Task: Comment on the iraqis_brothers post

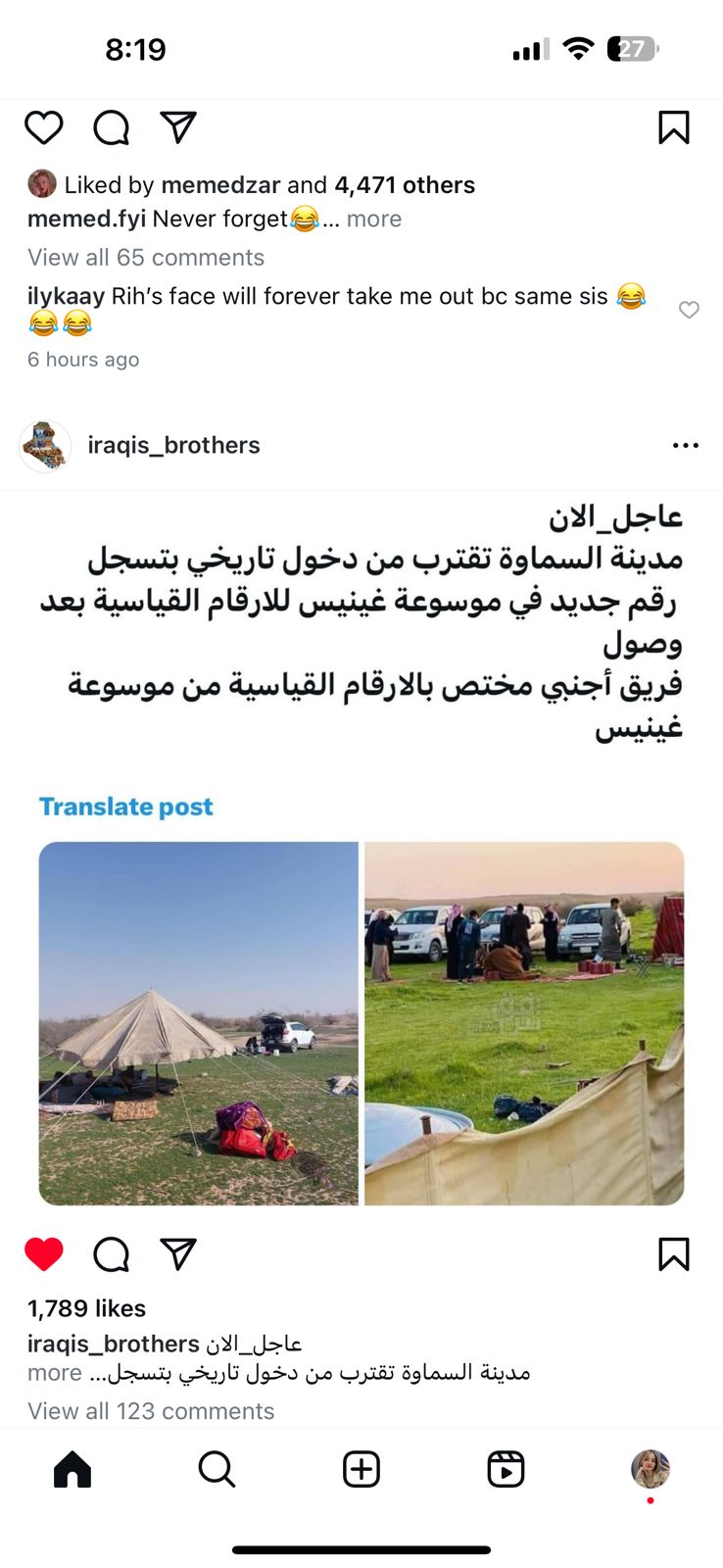Action: [112, 1253]
